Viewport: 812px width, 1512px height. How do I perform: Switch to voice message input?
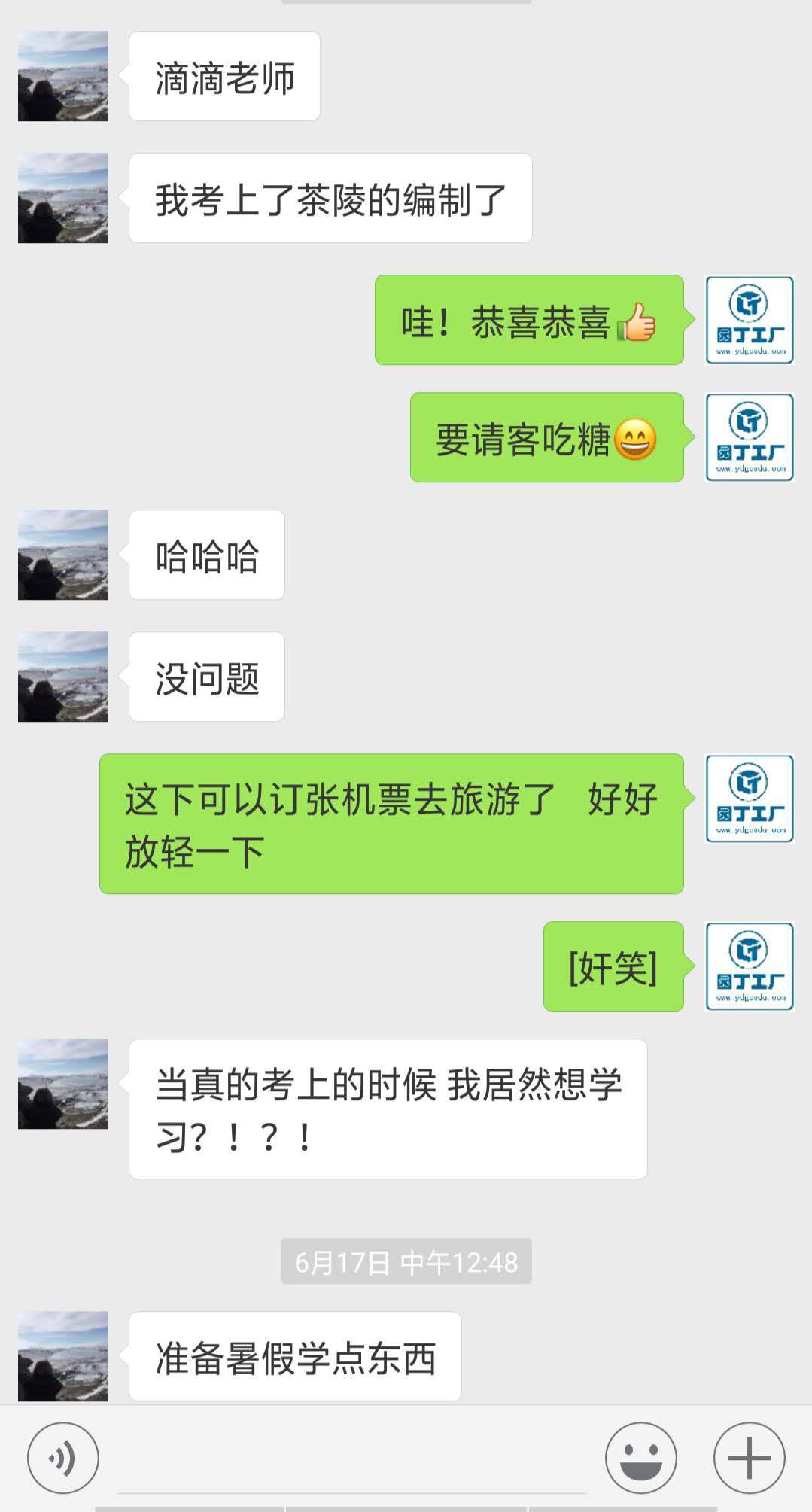pos(62,1458)
